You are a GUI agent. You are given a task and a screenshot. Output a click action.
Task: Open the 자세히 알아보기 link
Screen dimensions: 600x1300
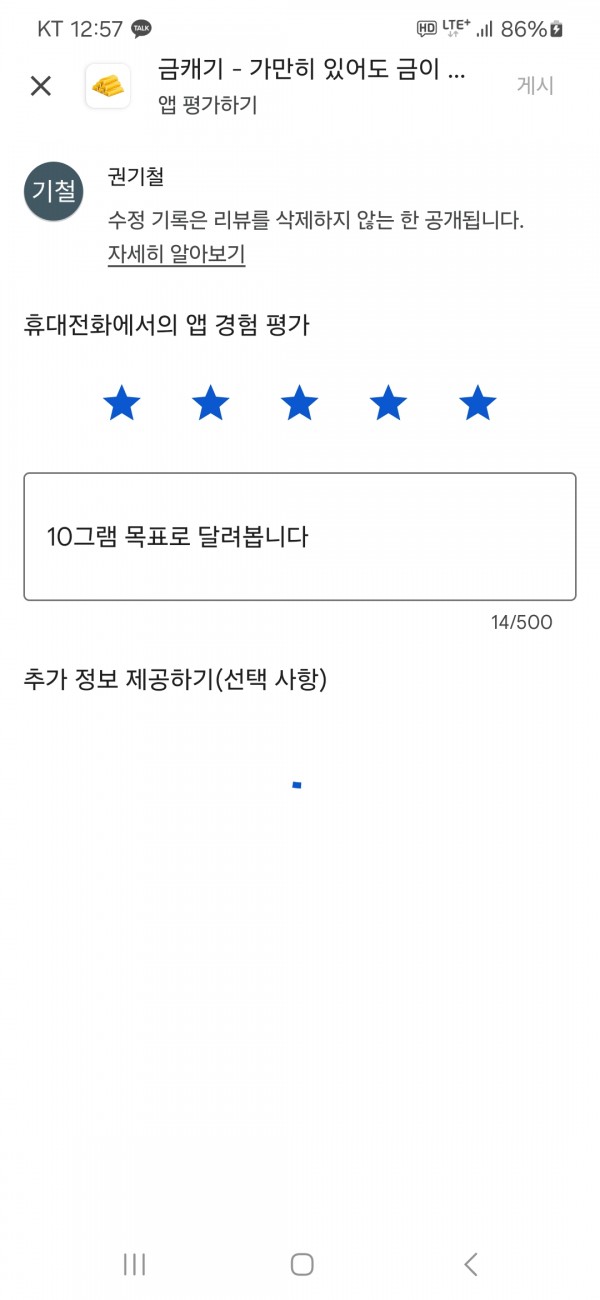(x=176, y=255)
